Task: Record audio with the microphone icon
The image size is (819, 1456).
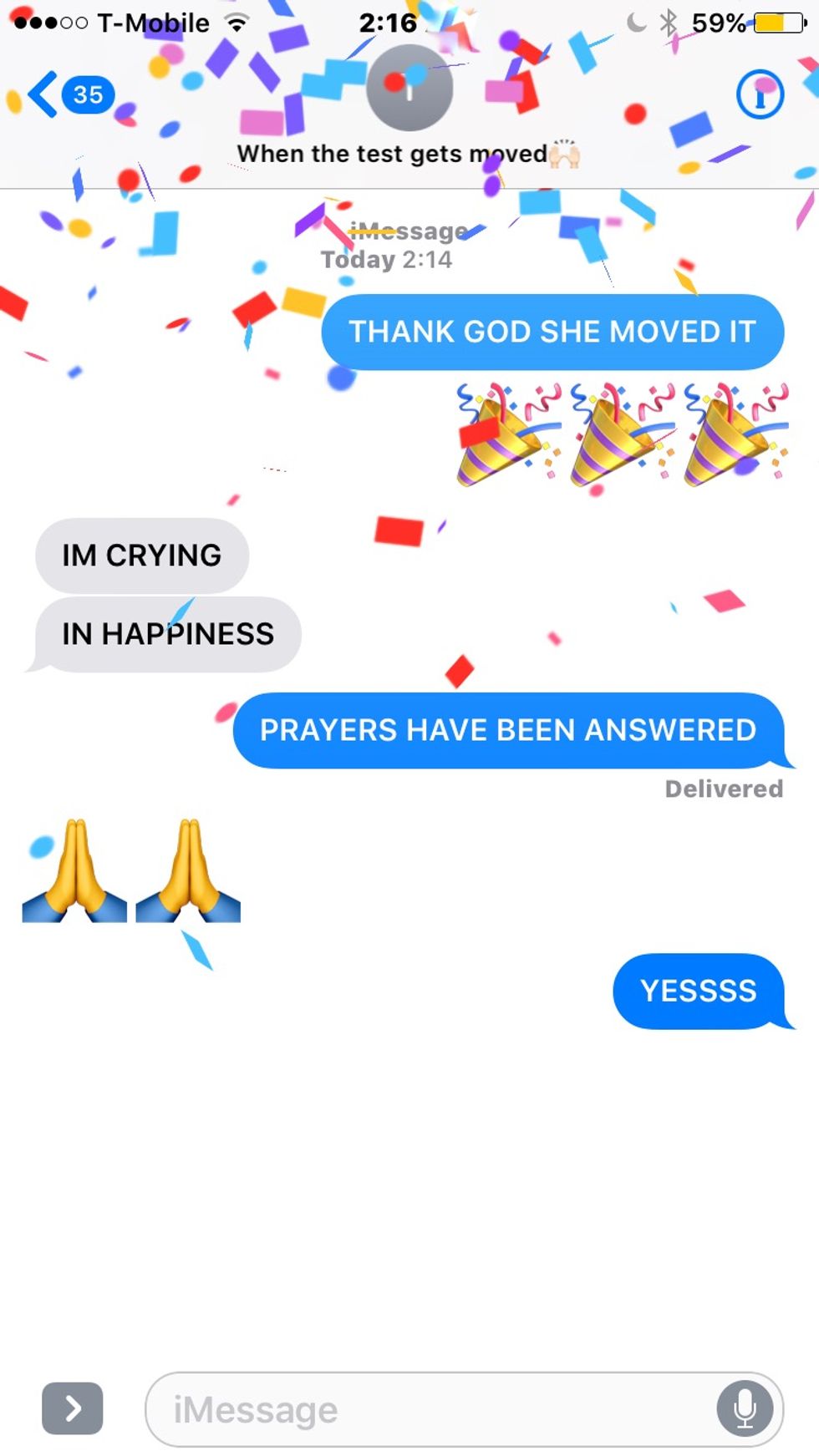Action: click(x=744, y=1410)
